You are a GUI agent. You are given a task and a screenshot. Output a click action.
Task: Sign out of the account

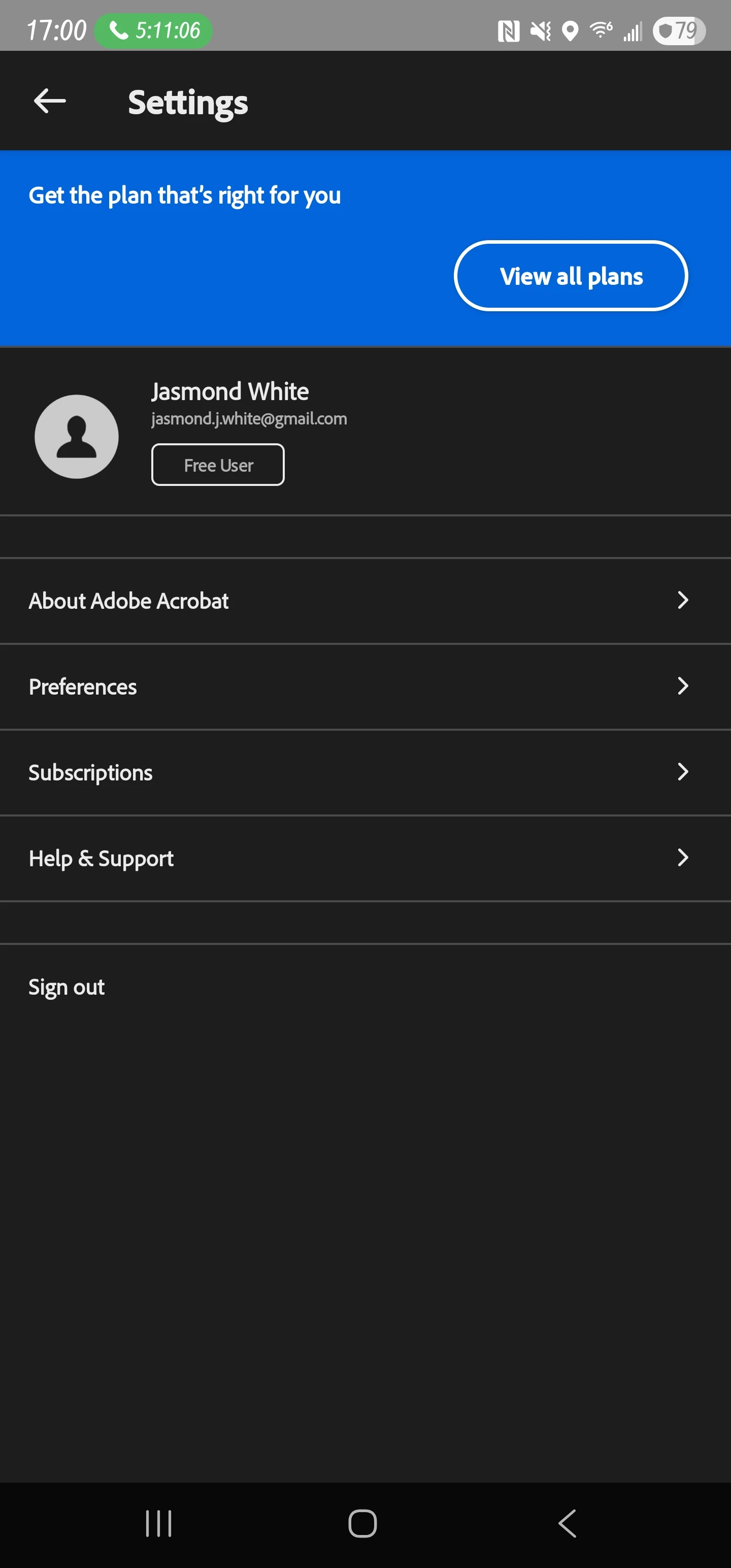pos(67,987)
